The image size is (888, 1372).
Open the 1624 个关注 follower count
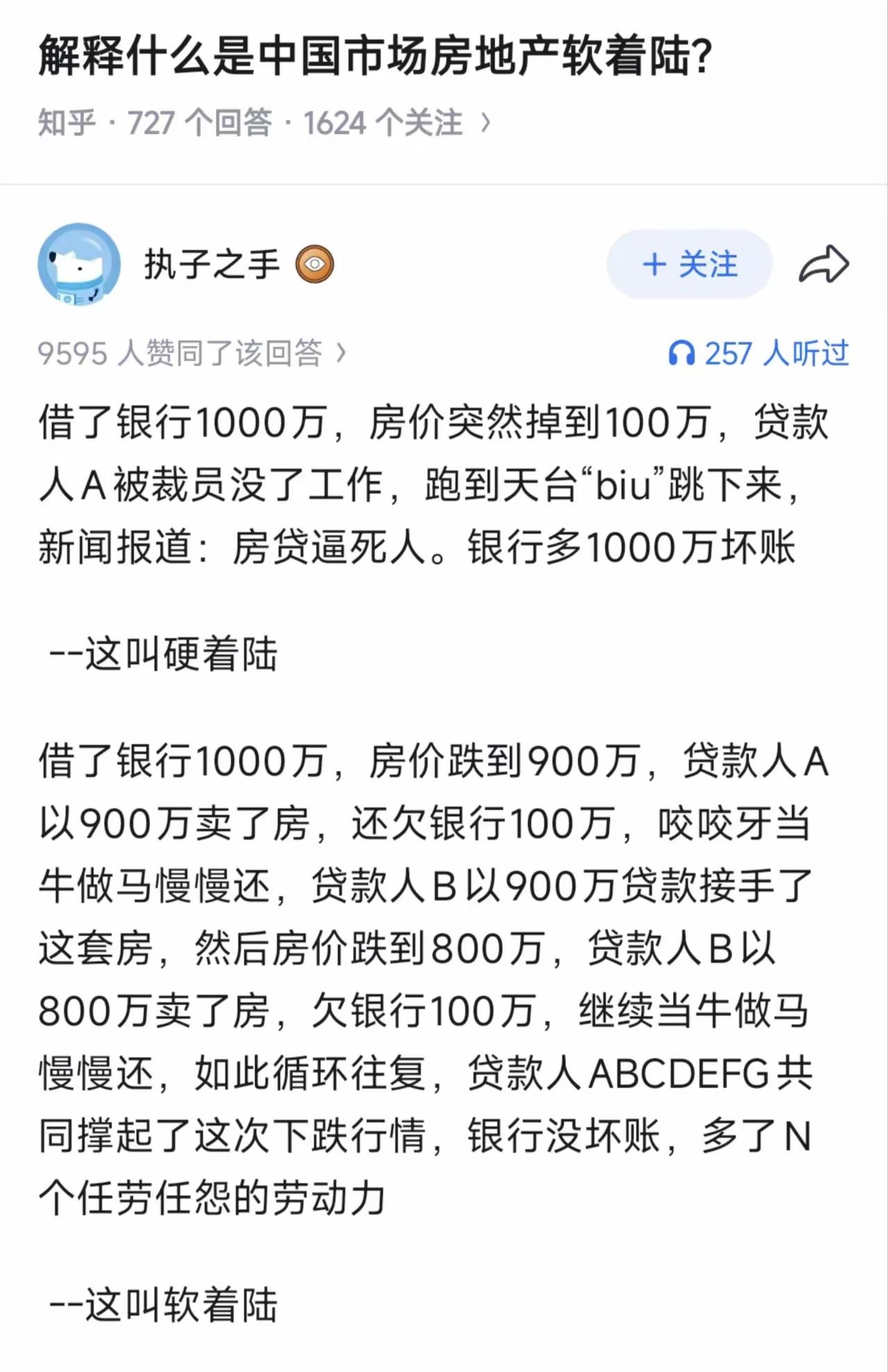click(385, 121)
